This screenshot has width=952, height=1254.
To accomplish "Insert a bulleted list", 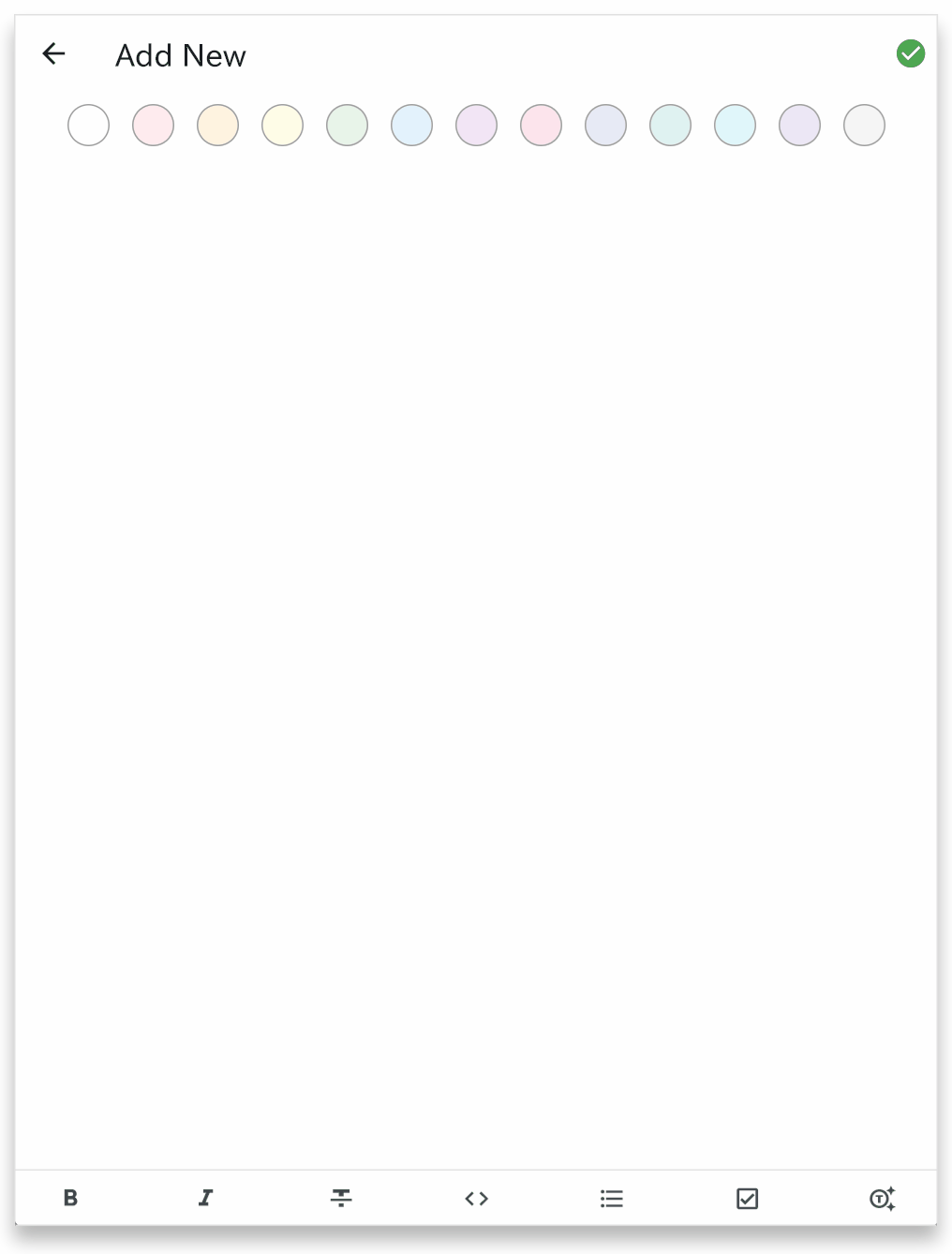I will (x=612, y=1198).
